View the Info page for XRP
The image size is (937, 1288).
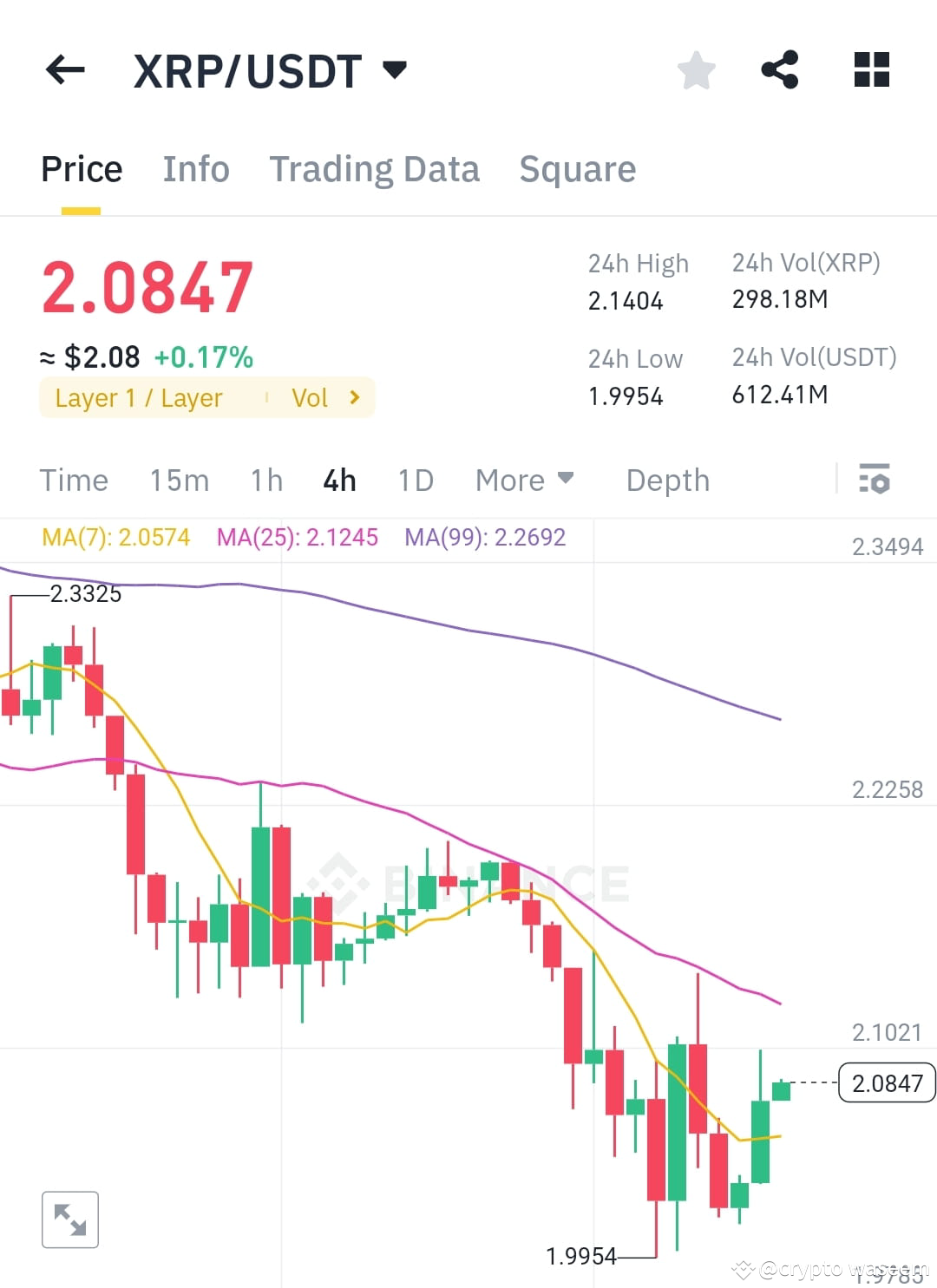(195, 169)
